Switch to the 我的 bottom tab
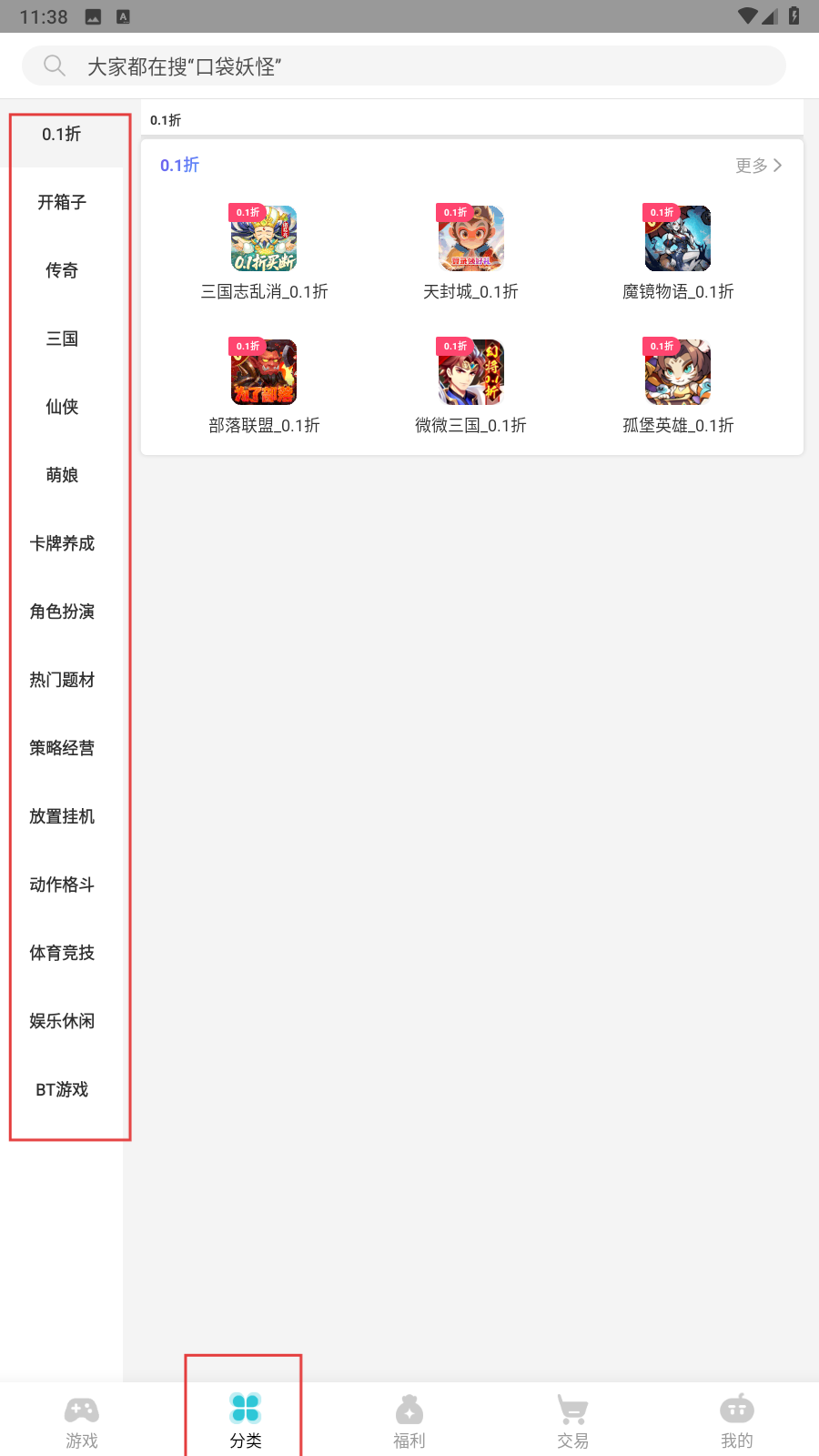This screenshot has width=819, height=1456. (x=737, y=1421)
